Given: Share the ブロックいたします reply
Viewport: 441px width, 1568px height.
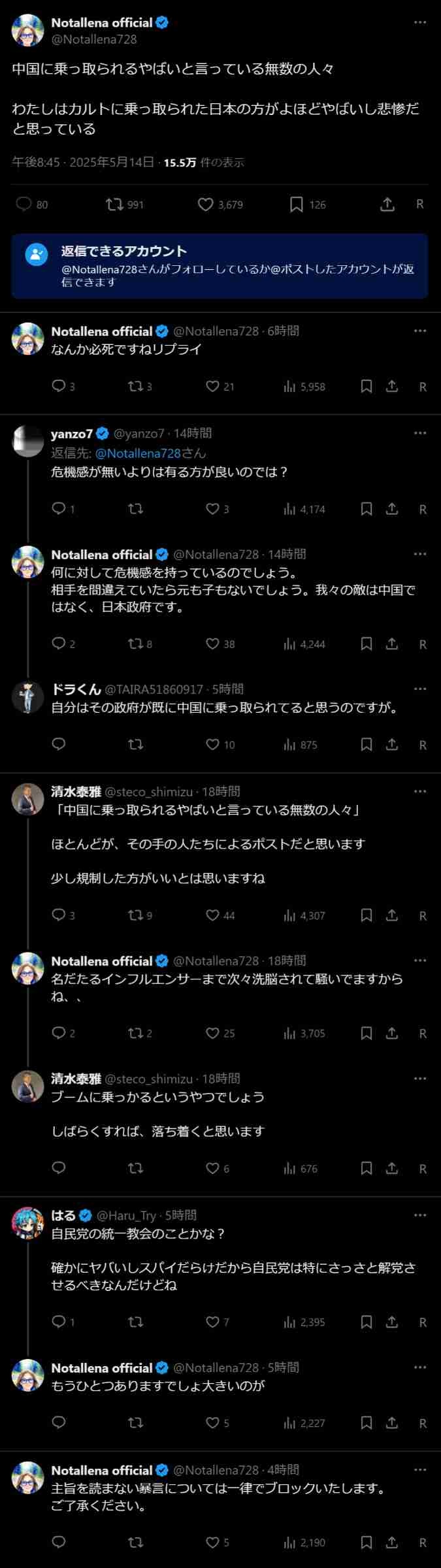Looking at the screenshot, I should pos(392,1543).
